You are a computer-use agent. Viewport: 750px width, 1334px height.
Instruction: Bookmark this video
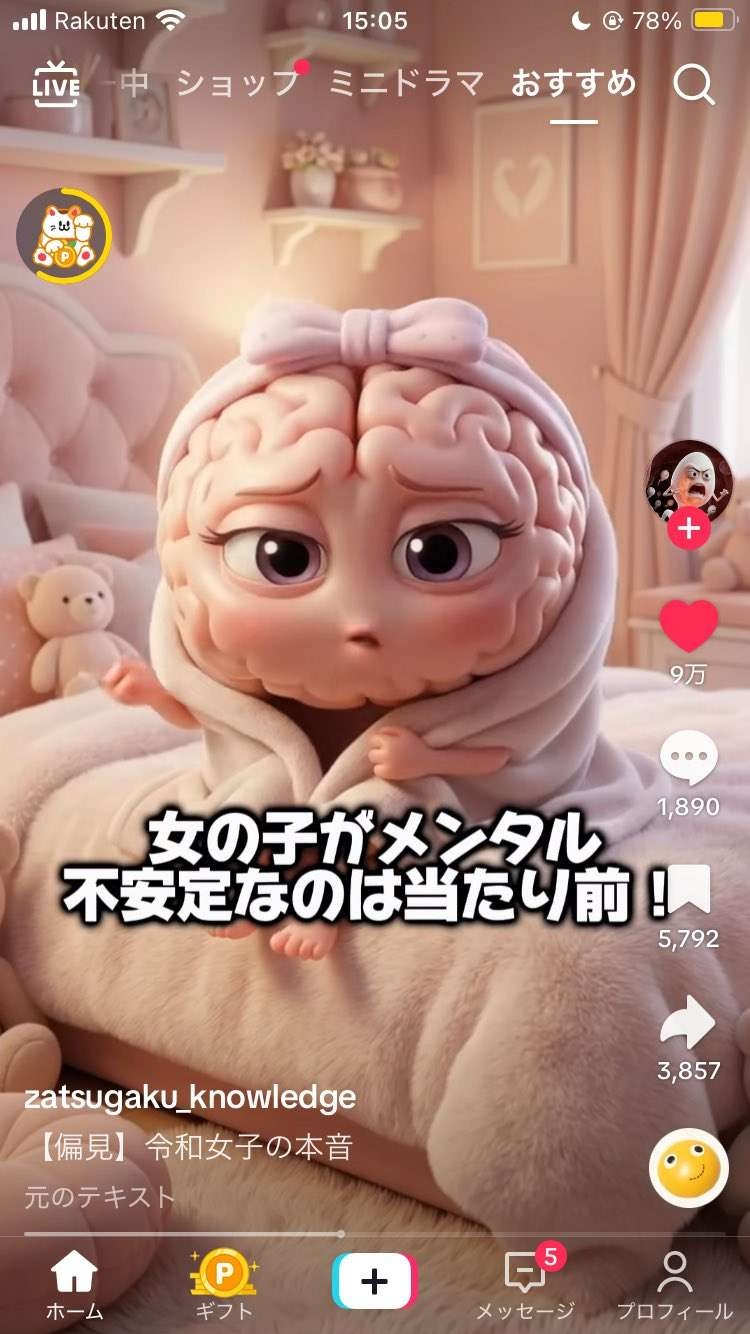(x=689, y=890)
